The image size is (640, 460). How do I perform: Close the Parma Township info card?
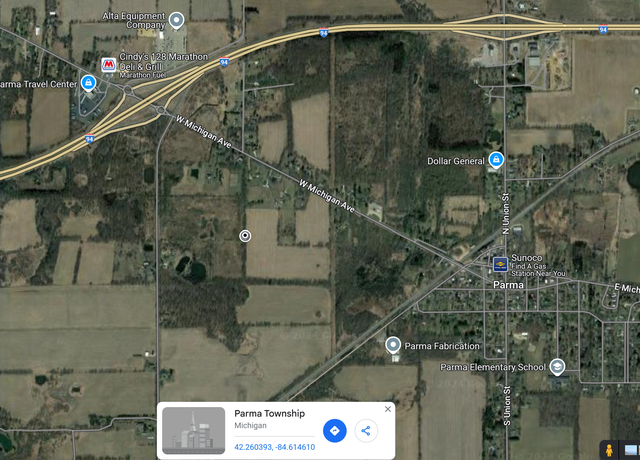pos(388,408)
